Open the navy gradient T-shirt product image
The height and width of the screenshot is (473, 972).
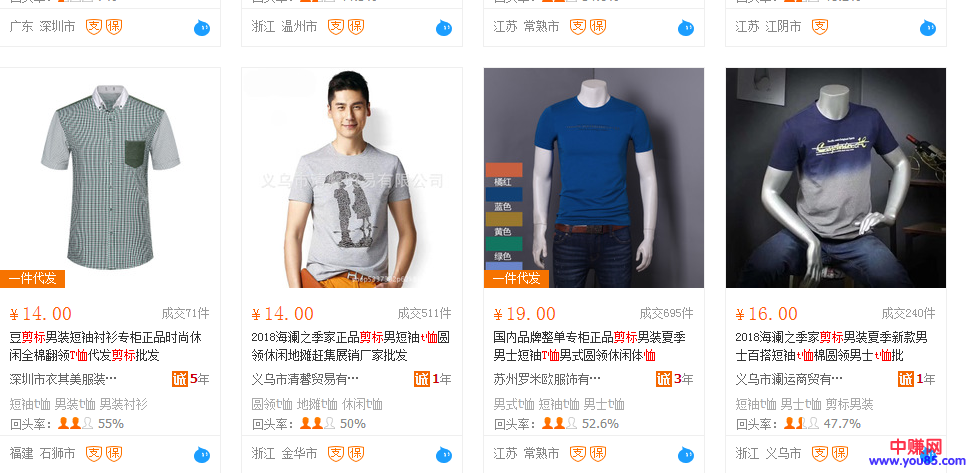(x=836, y=178)
